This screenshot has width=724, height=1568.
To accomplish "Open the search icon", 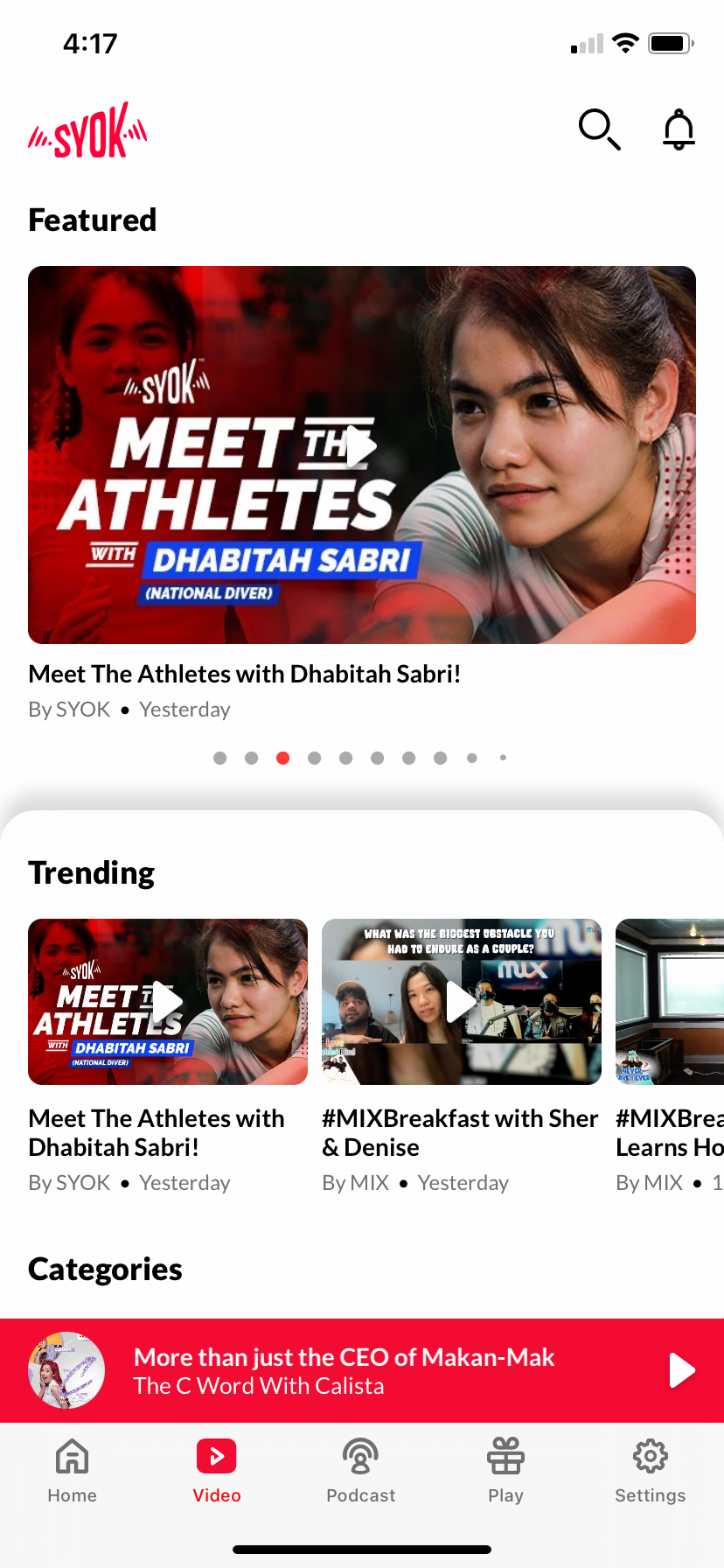I will [x=599, y=129].
